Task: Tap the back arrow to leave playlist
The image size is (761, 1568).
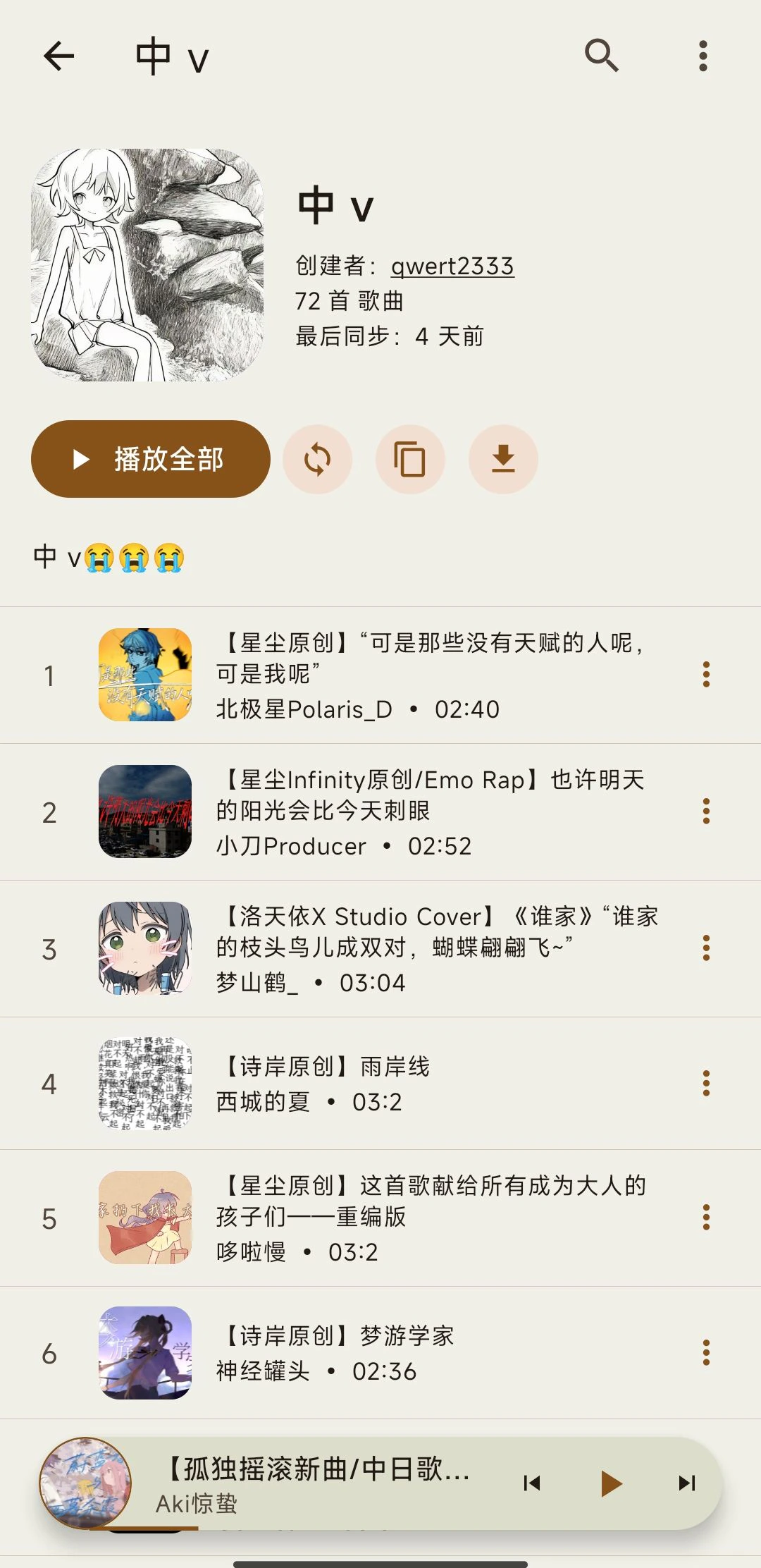Action: [59, 56]
